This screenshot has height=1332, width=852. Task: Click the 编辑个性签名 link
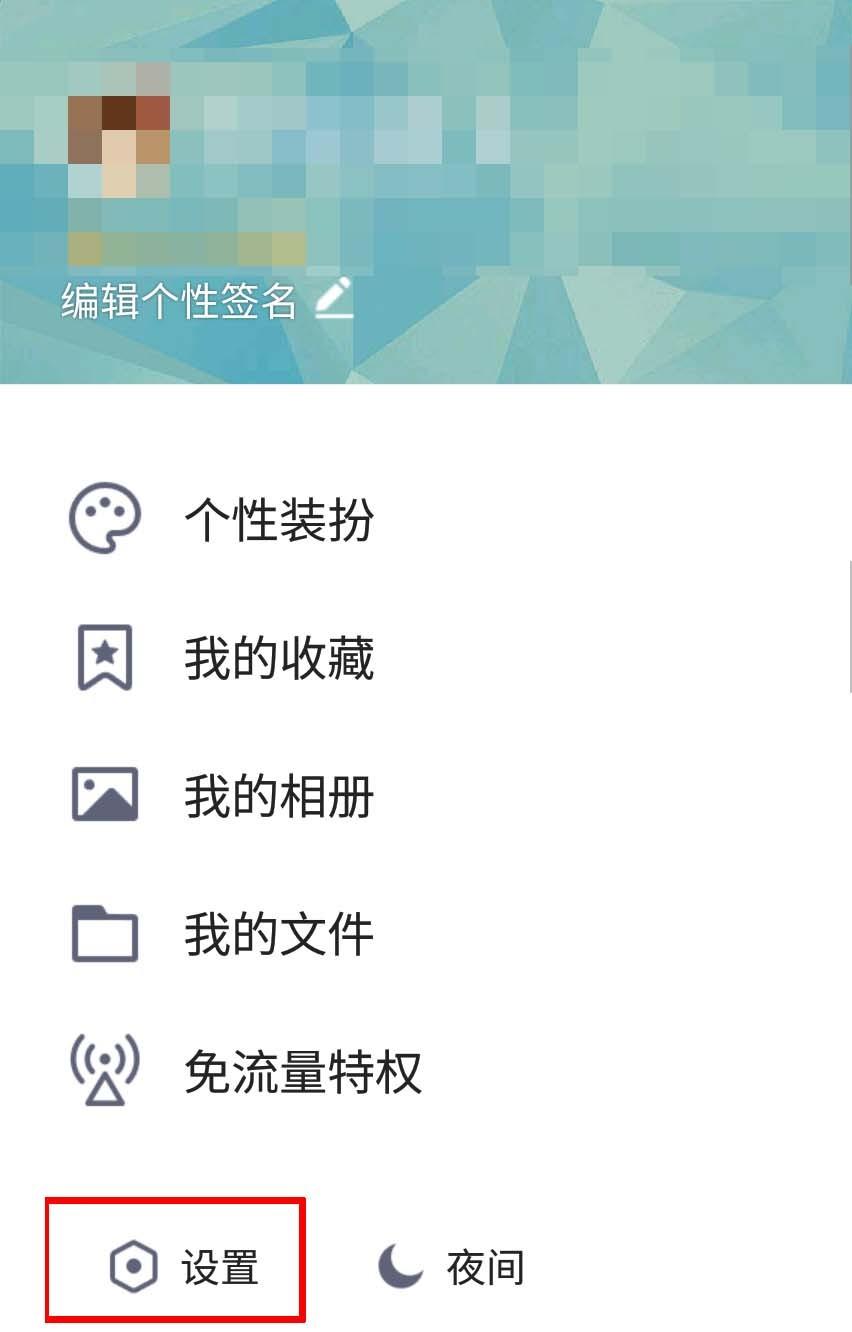point(175,298)
